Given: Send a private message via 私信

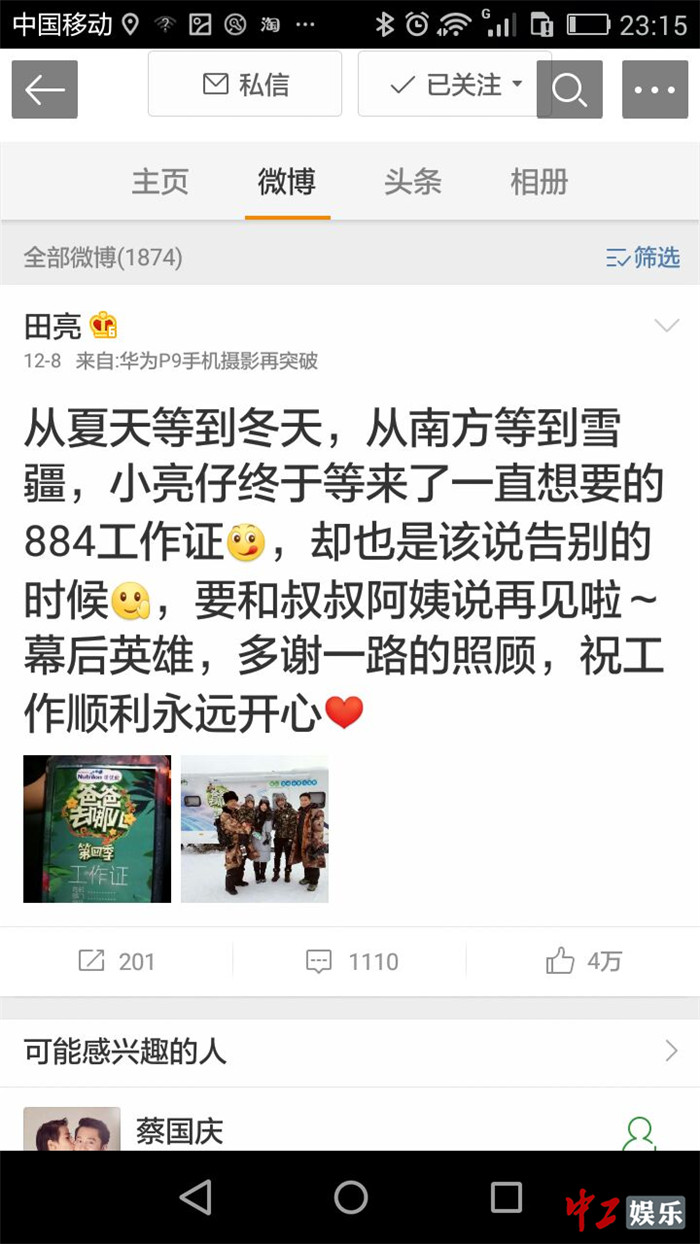Looking at the screenshot, I should click(x=245, y=85).
